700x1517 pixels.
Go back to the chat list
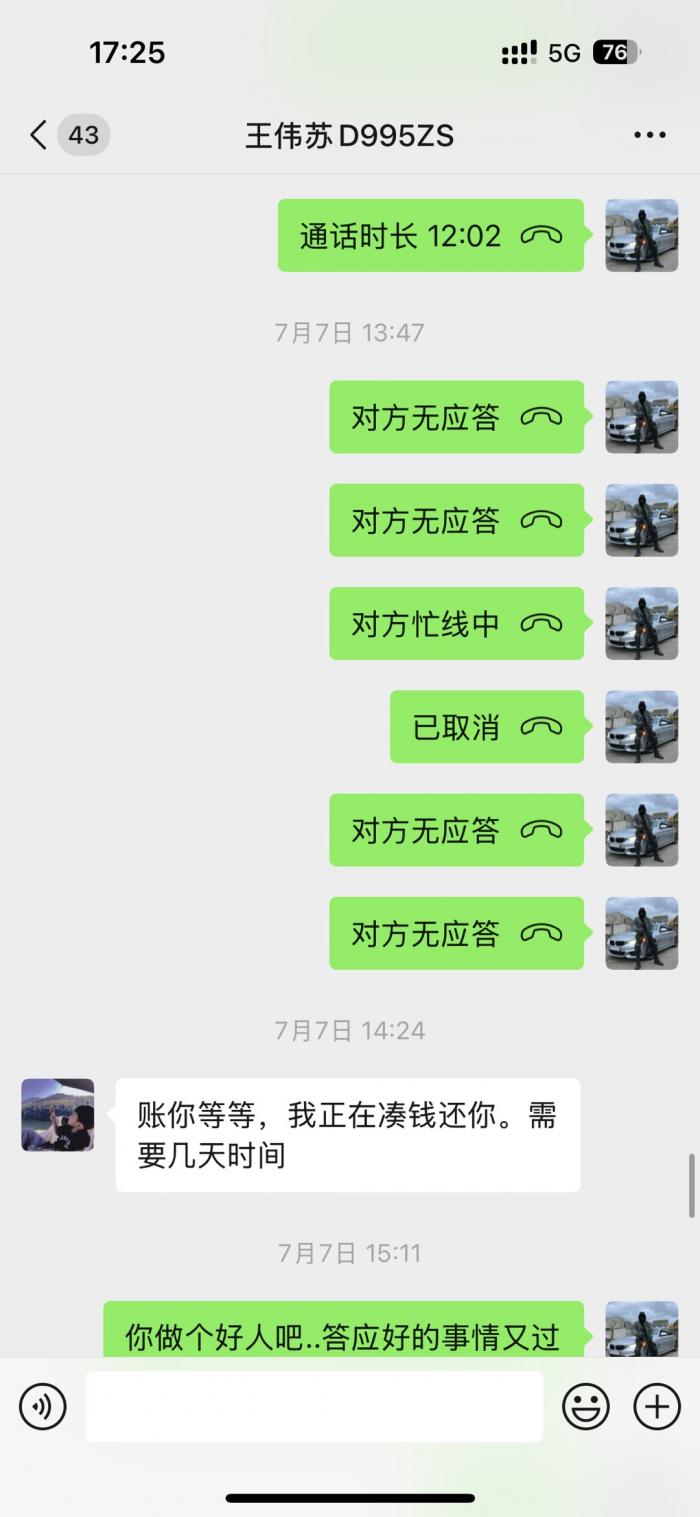click(40, 135)
